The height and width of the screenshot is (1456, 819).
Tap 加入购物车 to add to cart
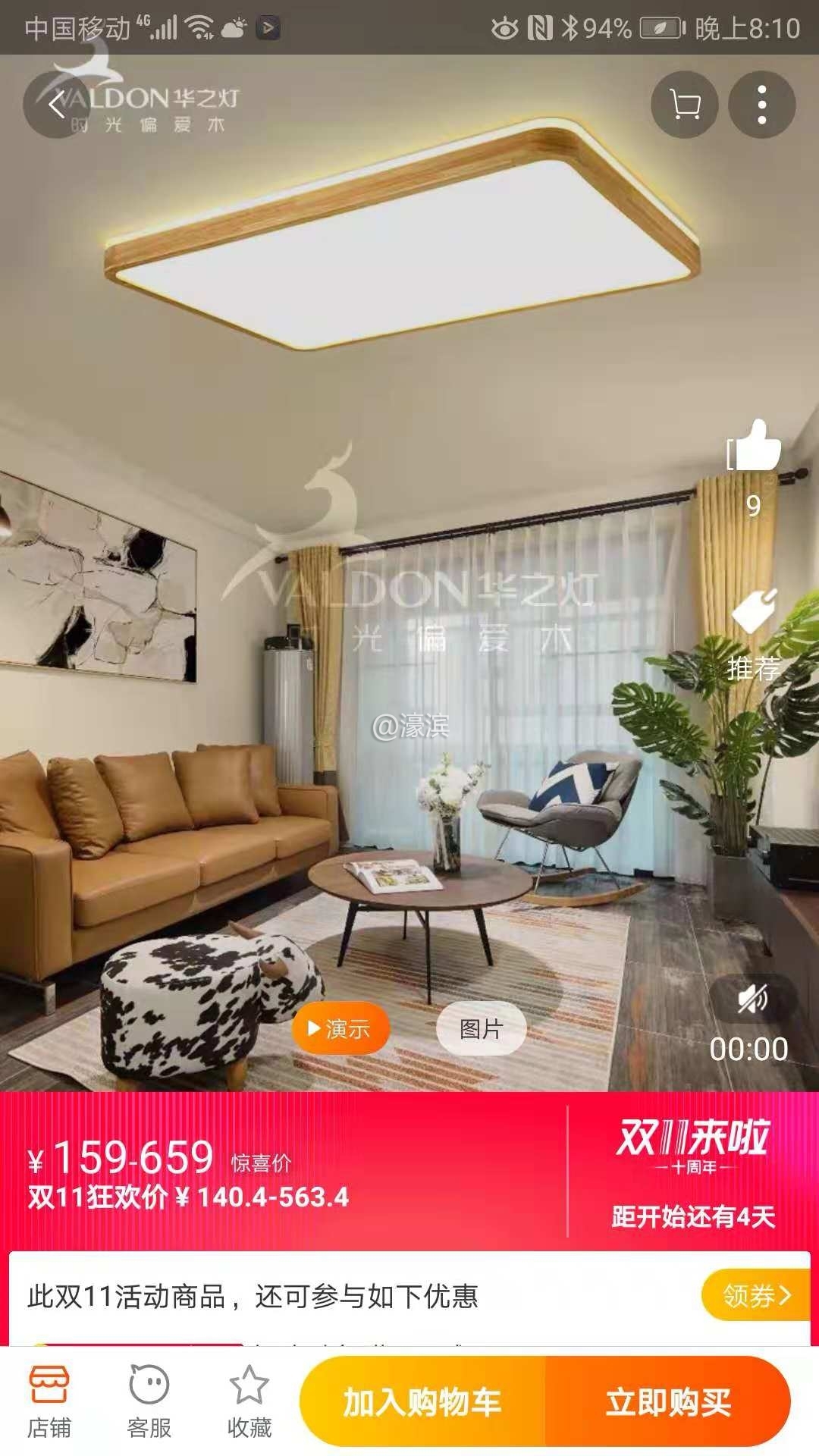(422, 1402)
